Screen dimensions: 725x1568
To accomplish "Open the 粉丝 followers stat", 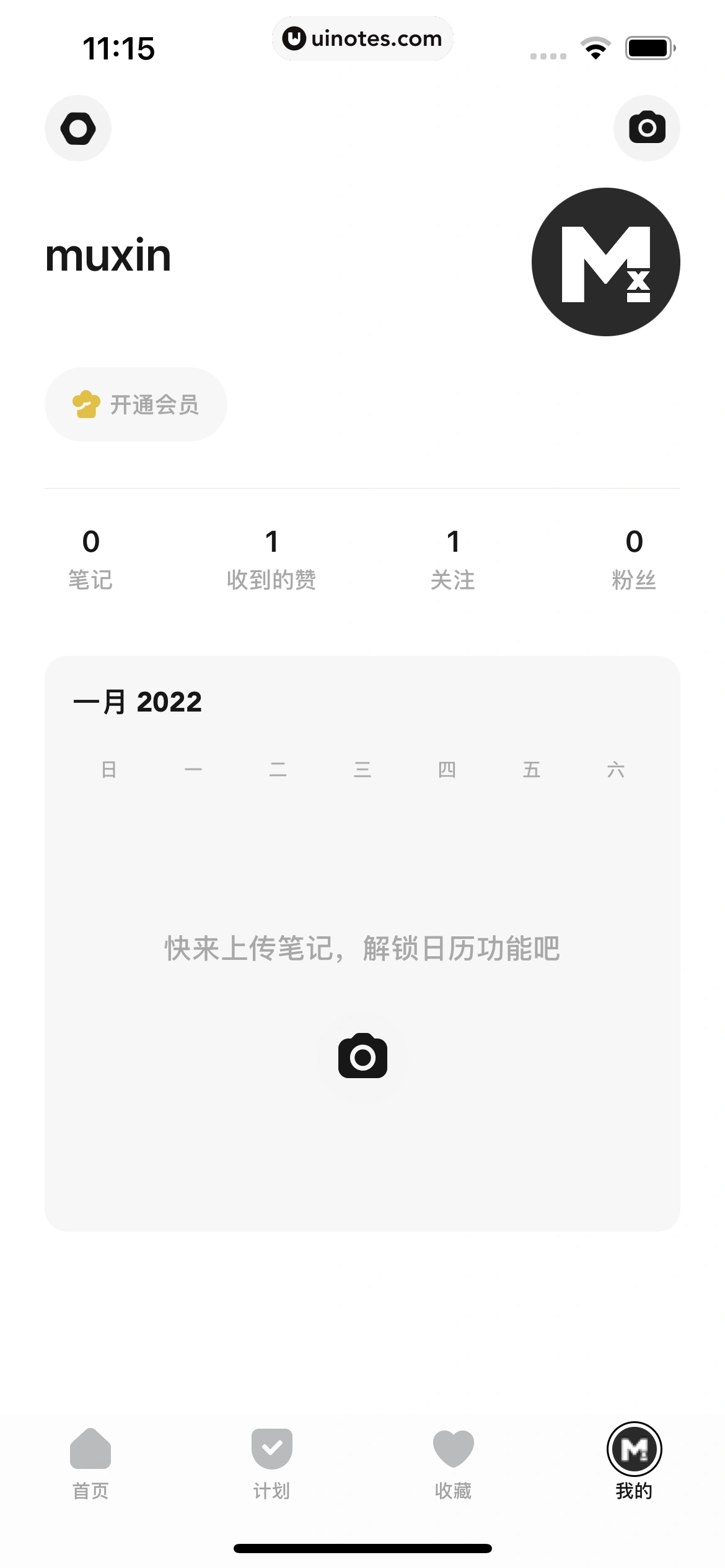I will point(633,557).
